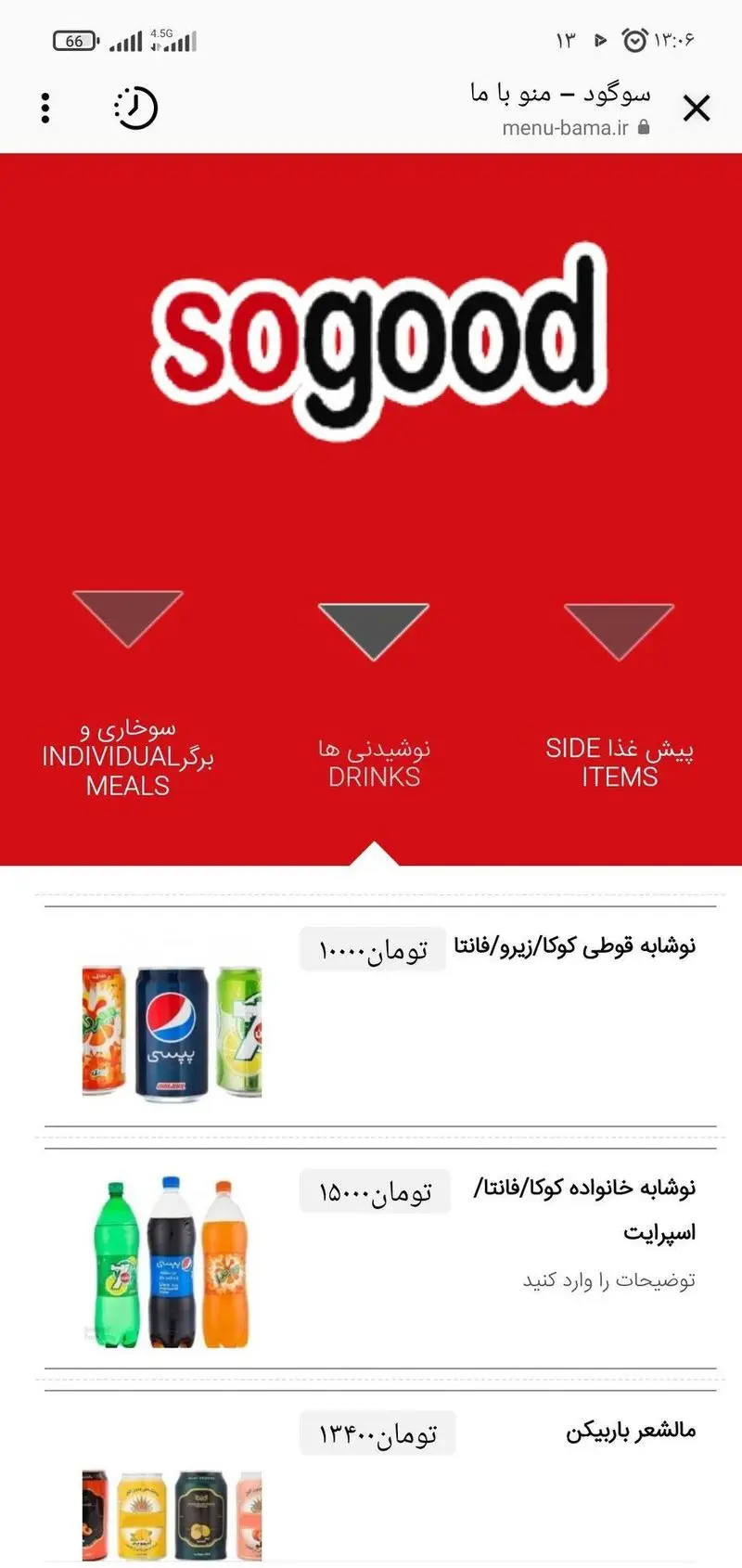Tap the history clock icon
Viewport: 742px width, 1568px height.
coord(135,109)
